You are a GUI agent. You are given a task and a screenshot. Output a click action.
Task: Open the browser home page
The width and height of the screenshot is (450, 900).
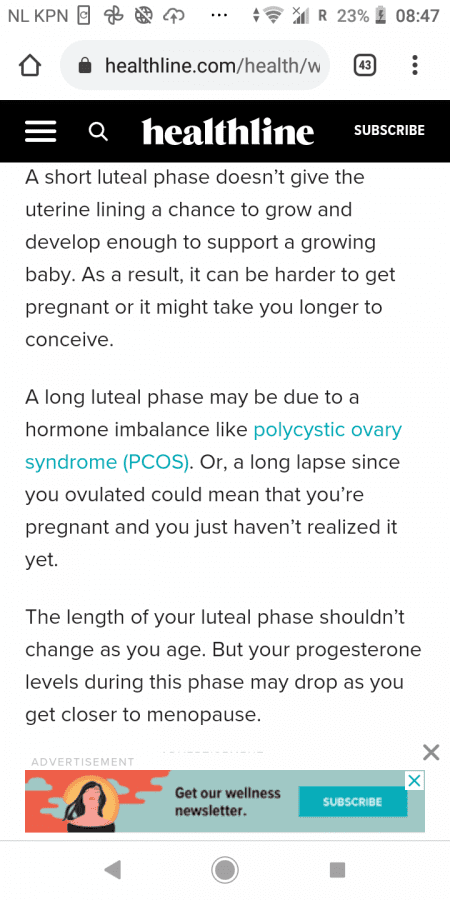[30, 66]
